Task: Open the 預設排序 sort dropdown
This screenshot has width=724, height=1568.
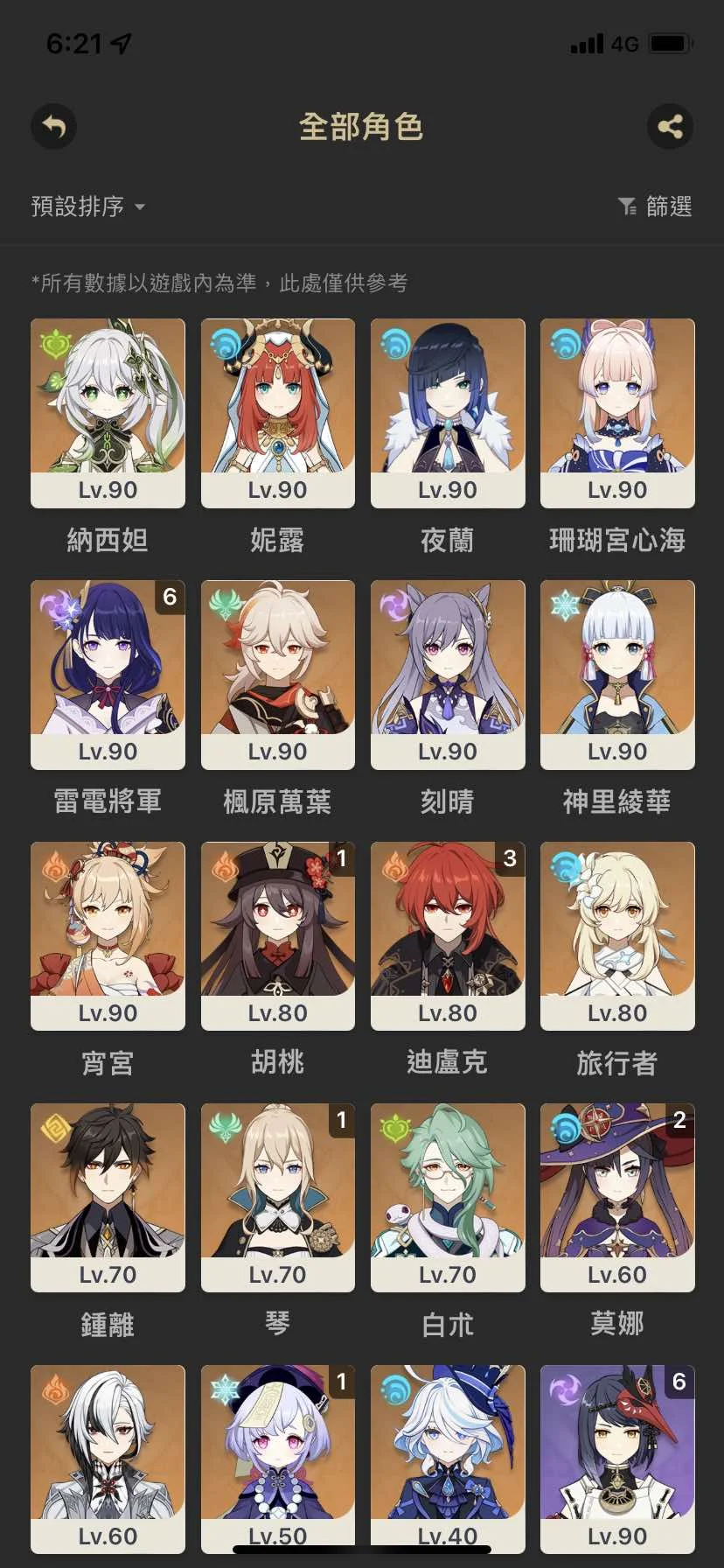Action: click(87, 206)
